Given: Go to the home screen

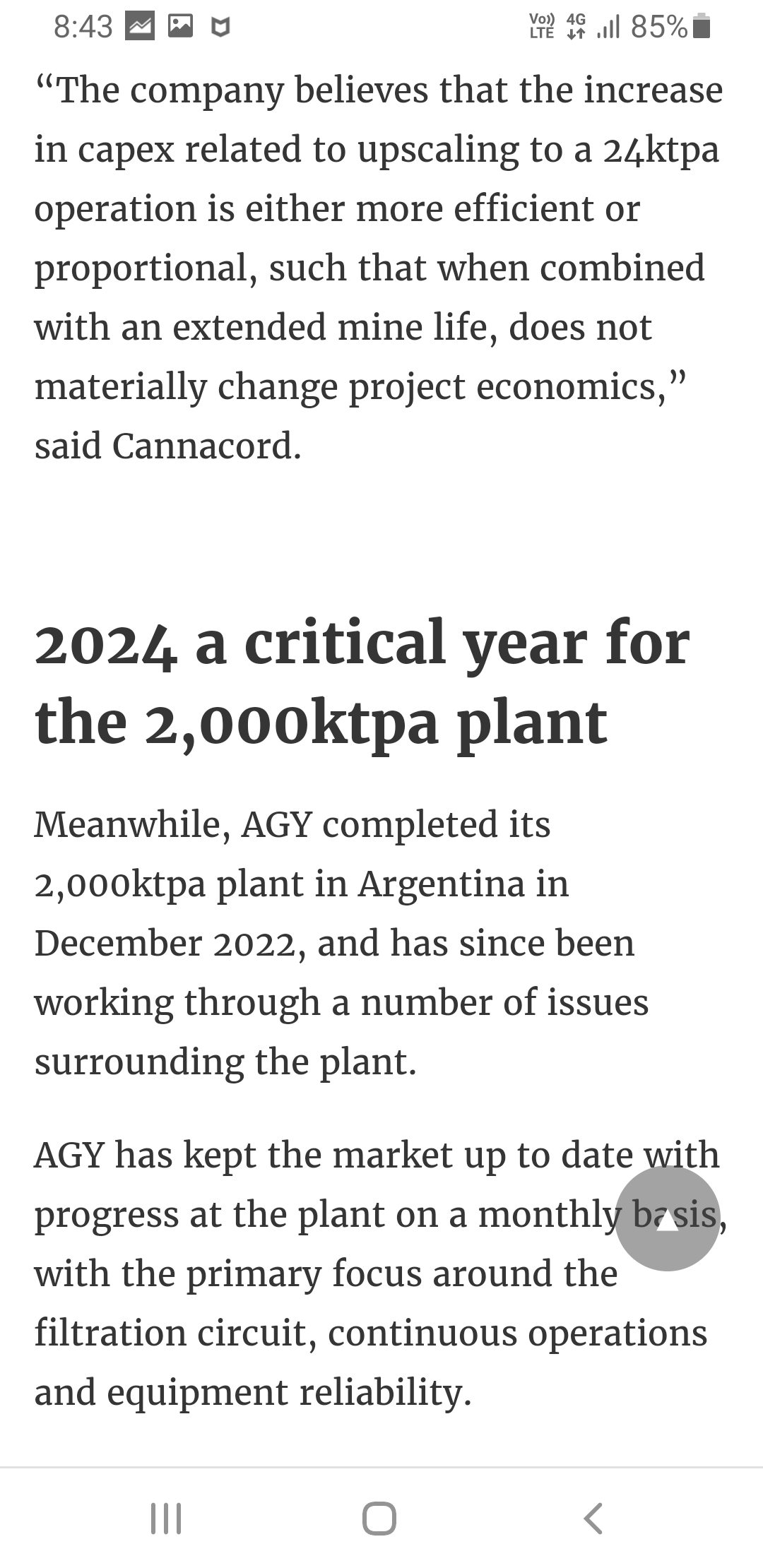Looking at the screenshot, I should pos(379,1518).
